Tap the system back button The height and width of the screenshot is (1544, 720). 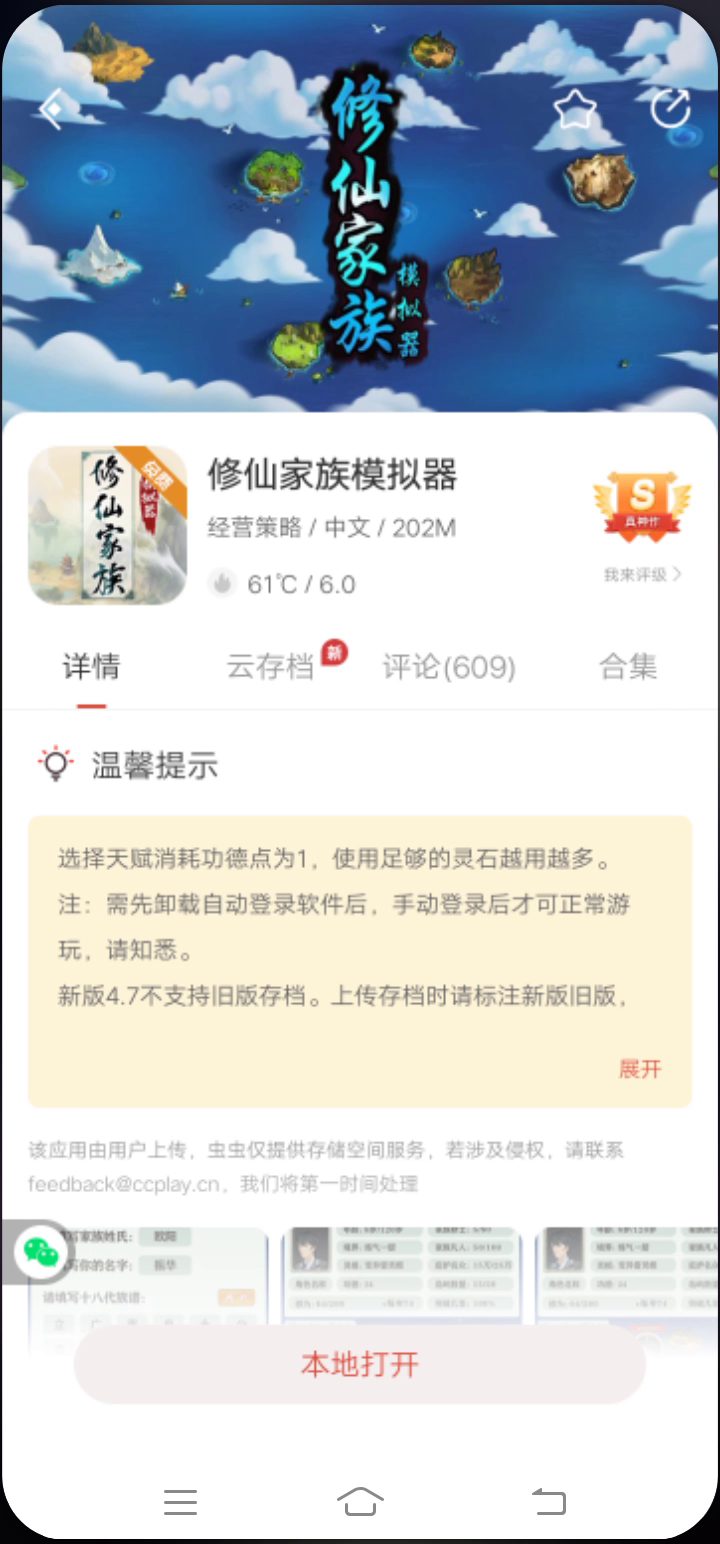click(548, 1501)
